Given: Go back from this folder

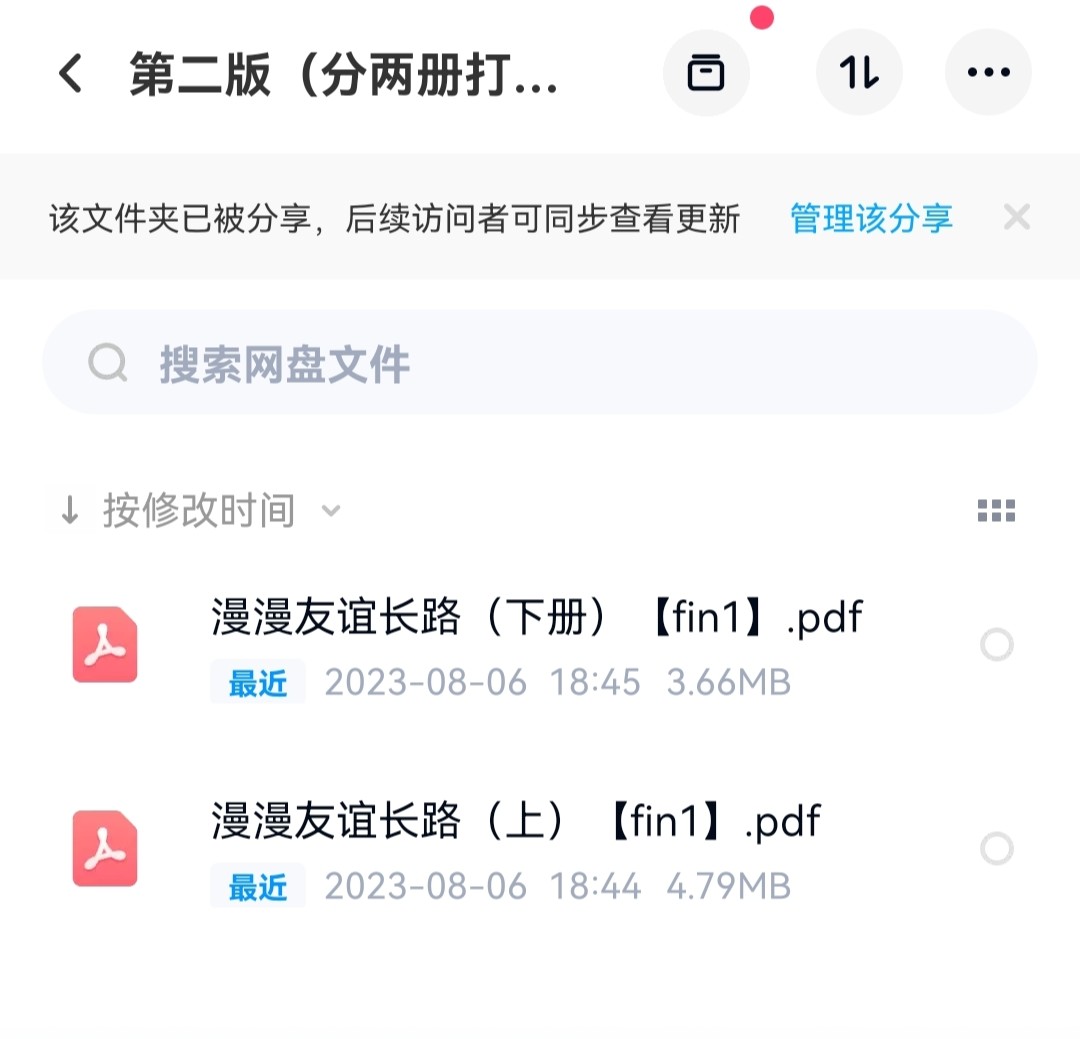Looking at the screenshot, I should coord(70,74).
